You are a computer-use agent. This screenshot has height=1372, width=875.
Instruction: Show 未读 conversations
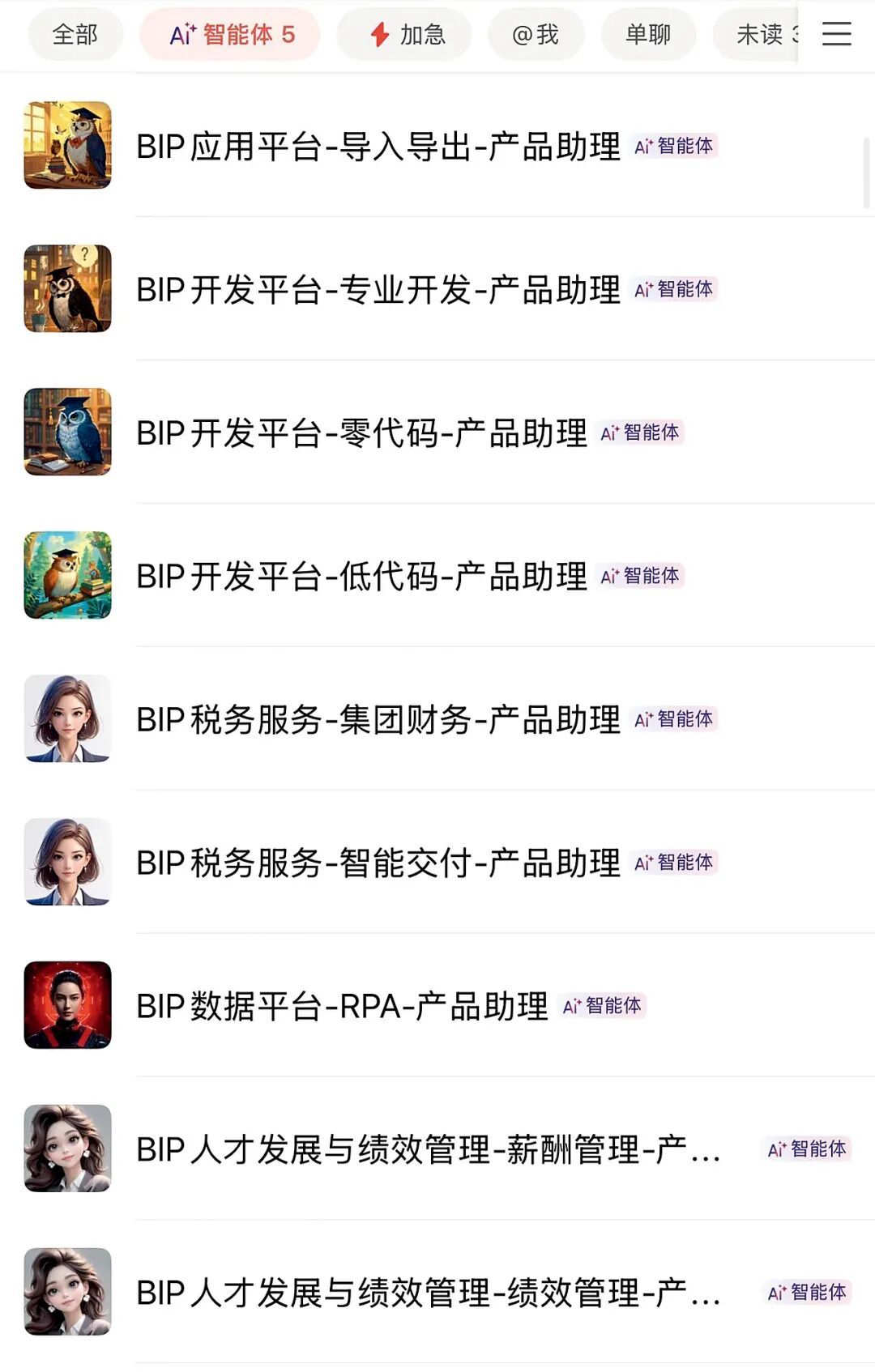point(757,34)
